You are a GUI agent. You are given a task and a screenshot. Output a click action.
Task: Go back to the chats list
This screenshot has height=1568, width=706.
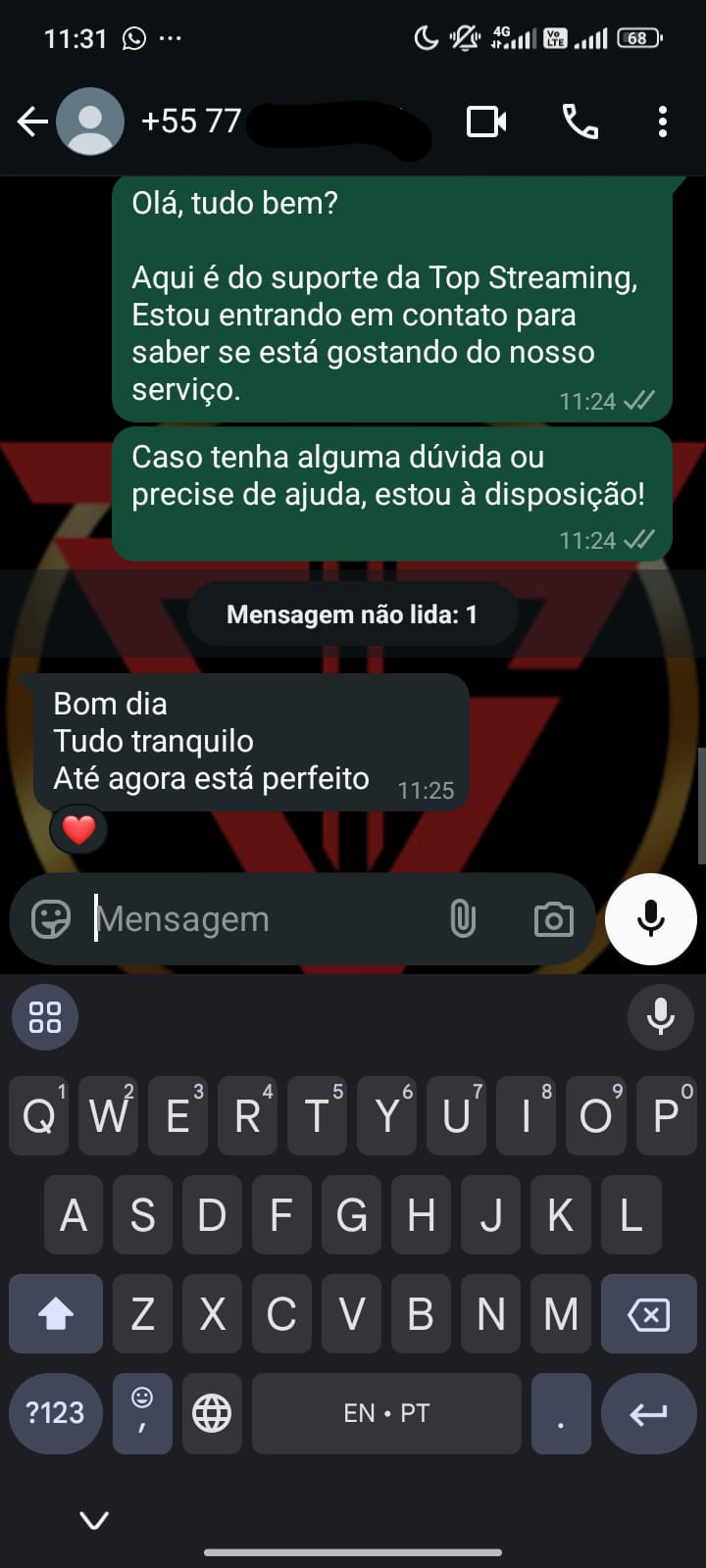[x=32, y=122]
